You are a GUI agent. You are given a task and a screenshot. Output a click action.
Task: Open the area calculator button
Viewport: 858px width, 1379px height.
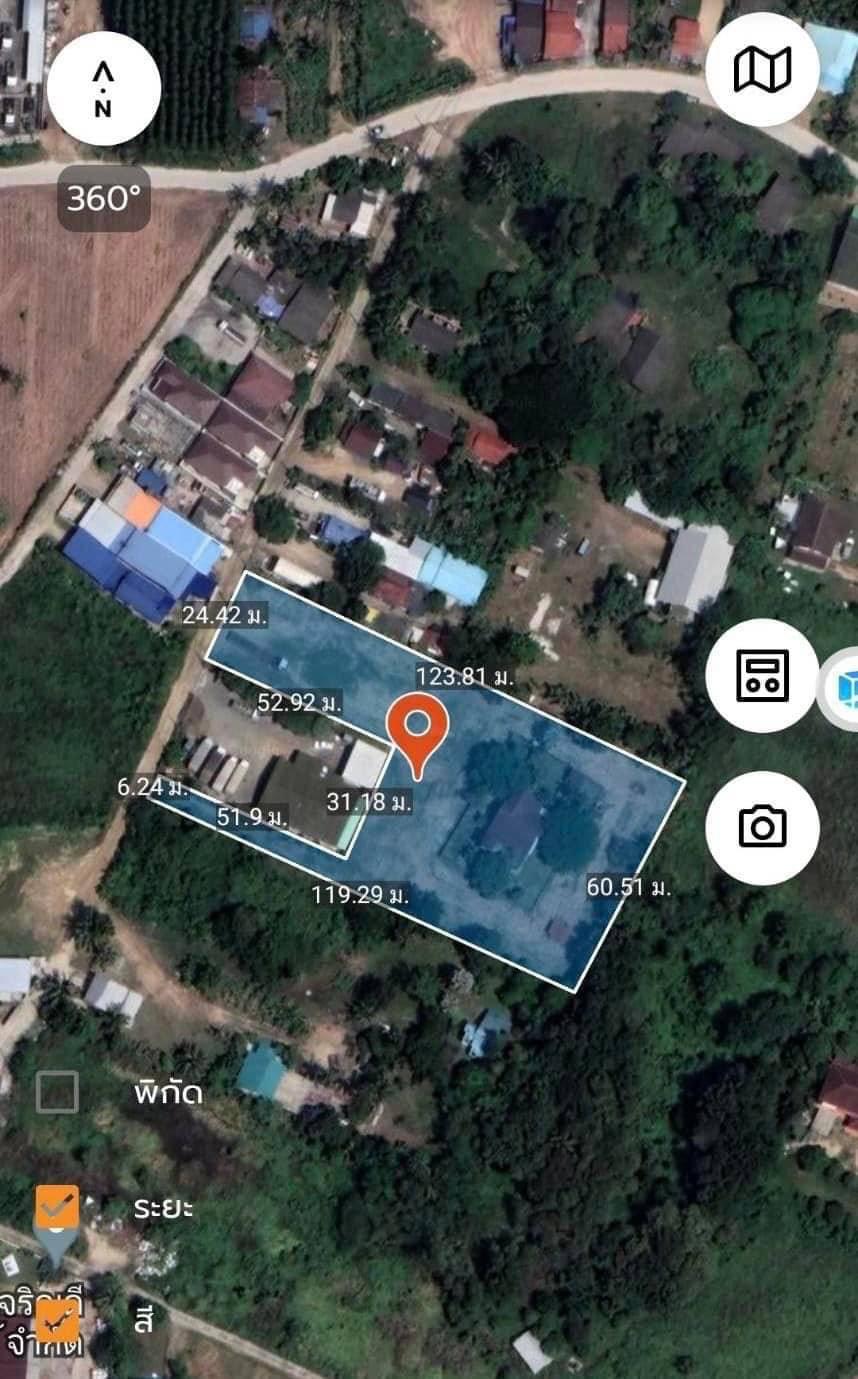pos(762,675)
